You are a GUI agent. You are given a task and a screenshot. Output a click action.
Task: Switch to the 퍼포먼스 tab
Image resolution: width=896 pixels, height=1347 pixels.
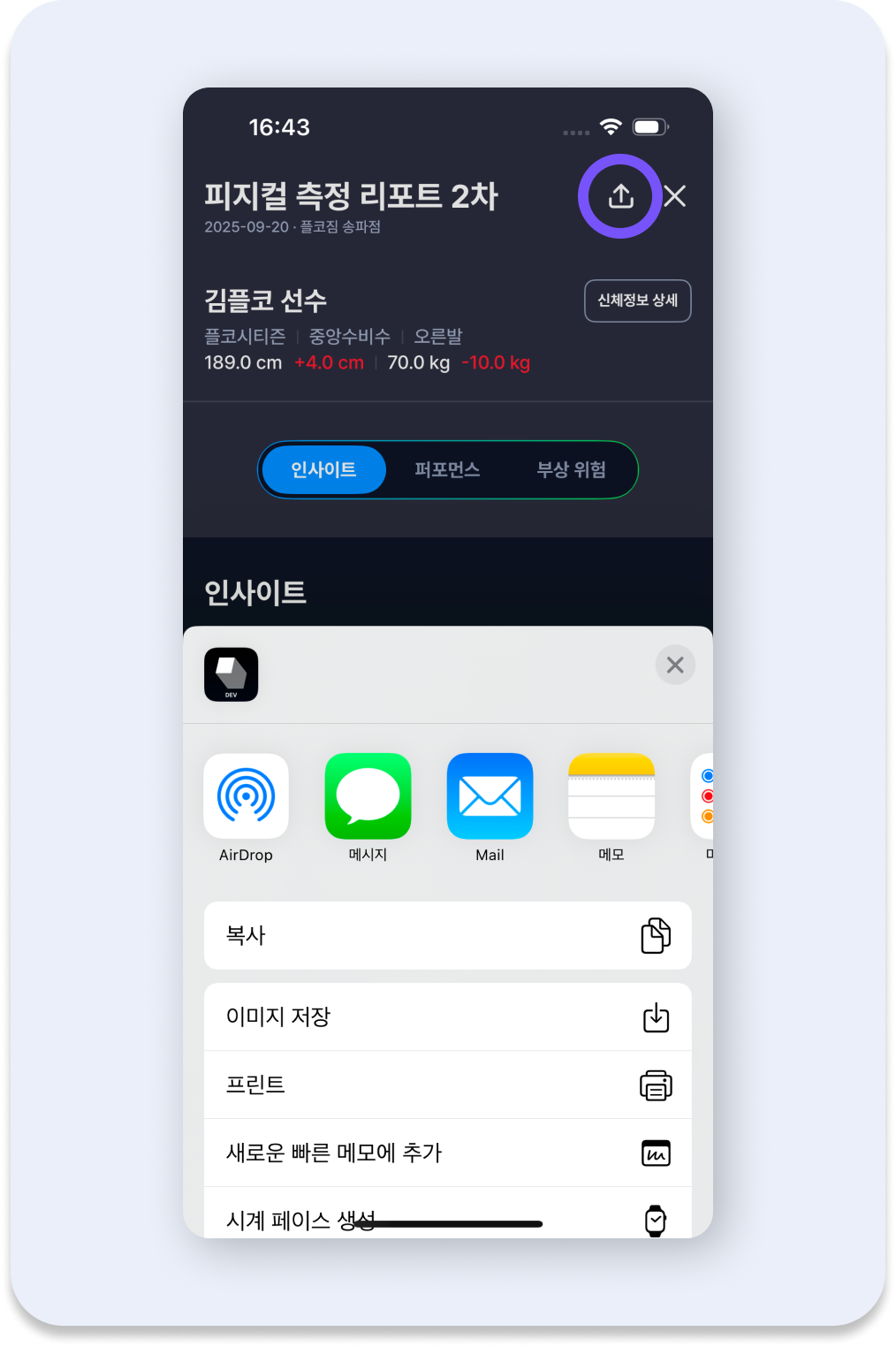point(447,469)
